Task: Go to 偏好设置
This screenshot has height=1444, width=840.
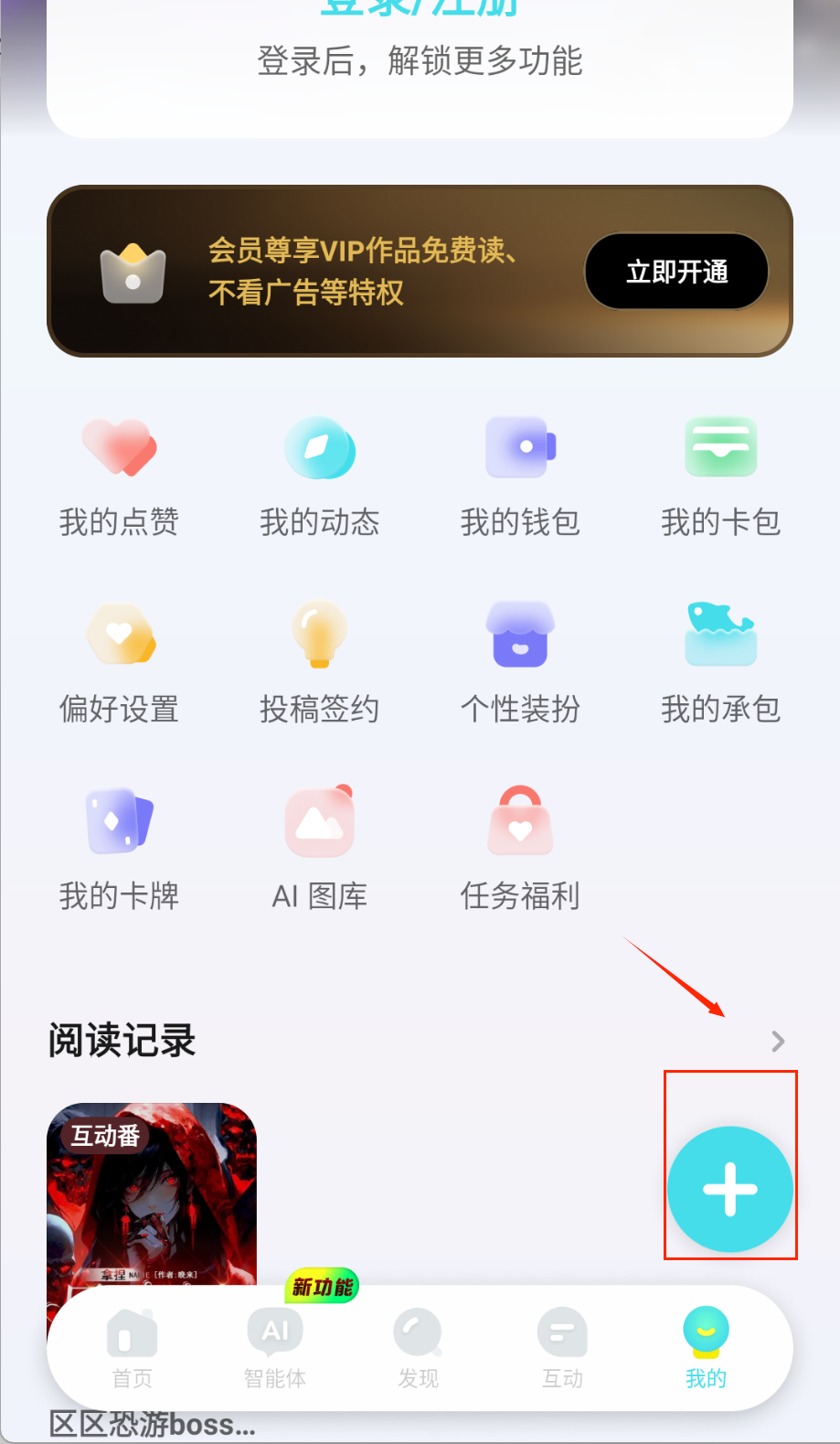Action: point(119,661)
